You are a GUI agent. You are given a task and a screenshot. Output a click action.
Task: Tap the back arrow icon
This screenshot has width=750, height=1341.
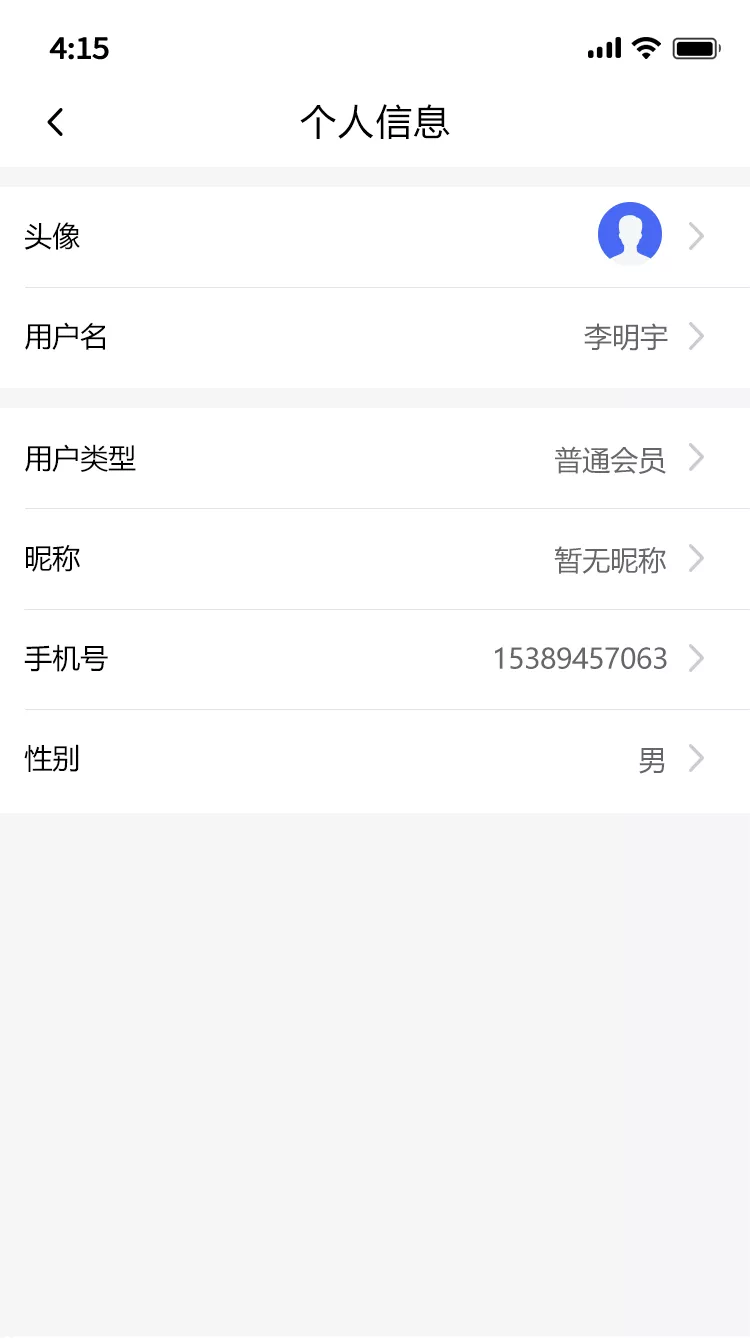point(55,121)
